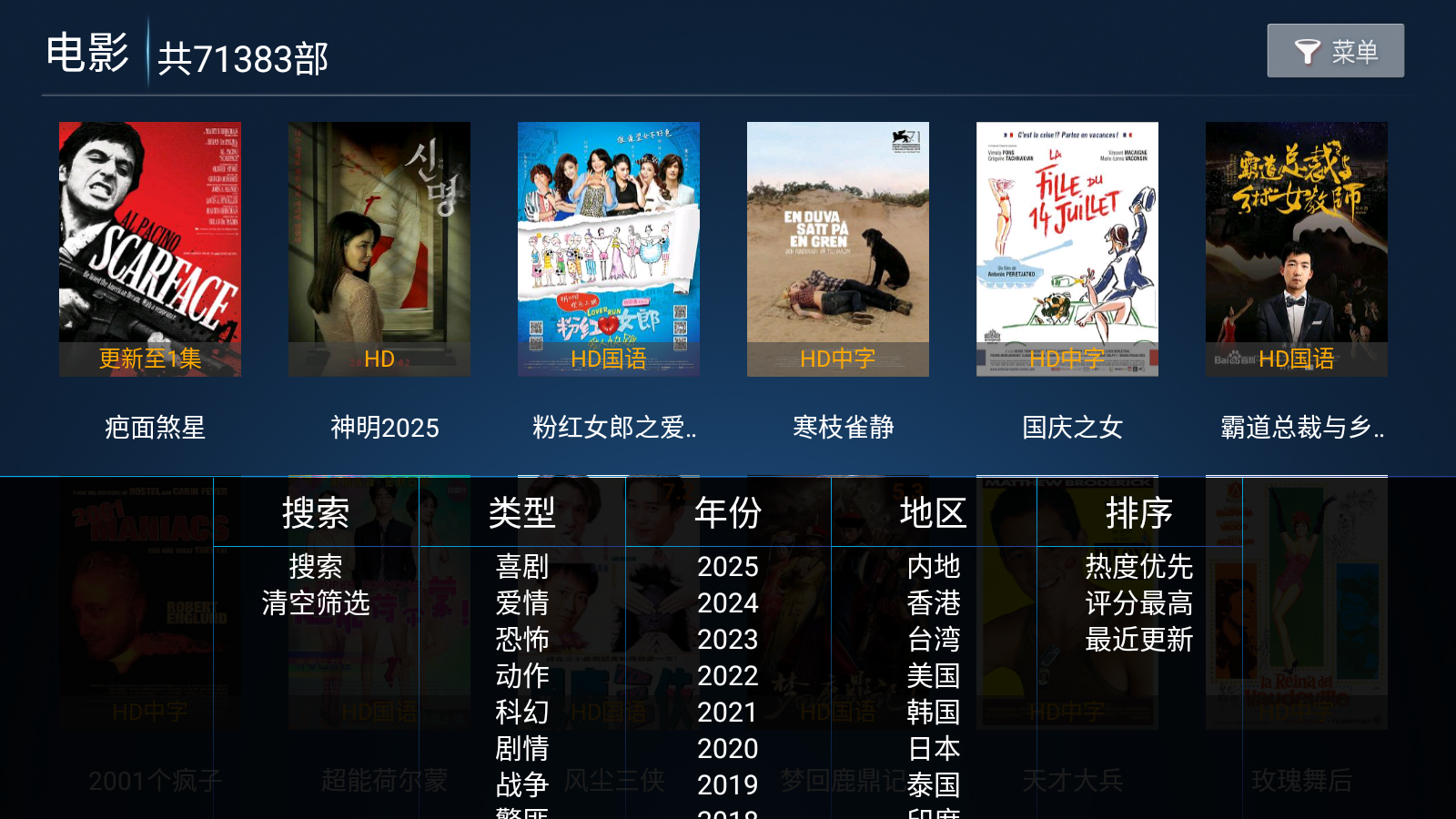Open the movie 寒枝雀静
Screen dimensions: 1456x819
[838, 248]
